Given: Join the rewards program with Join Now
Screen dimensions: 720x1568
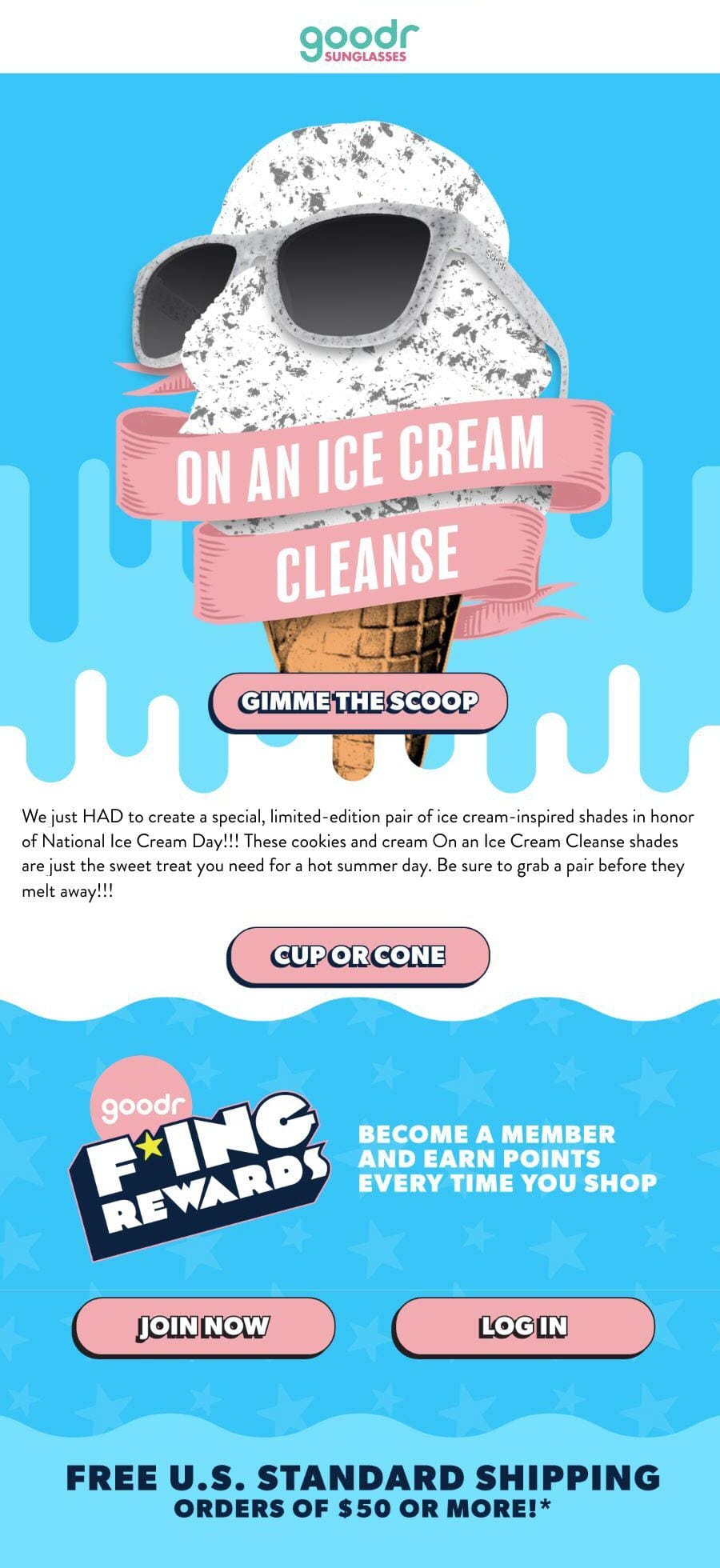Looking at the screenshot, I should pos(203,1326).
